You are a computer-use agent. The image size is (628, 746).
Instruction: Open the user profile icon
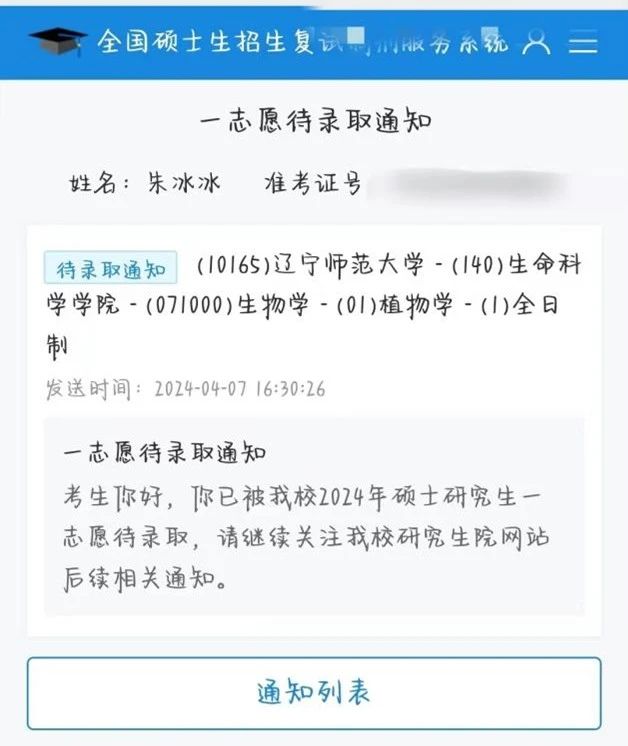pos(538,42)
